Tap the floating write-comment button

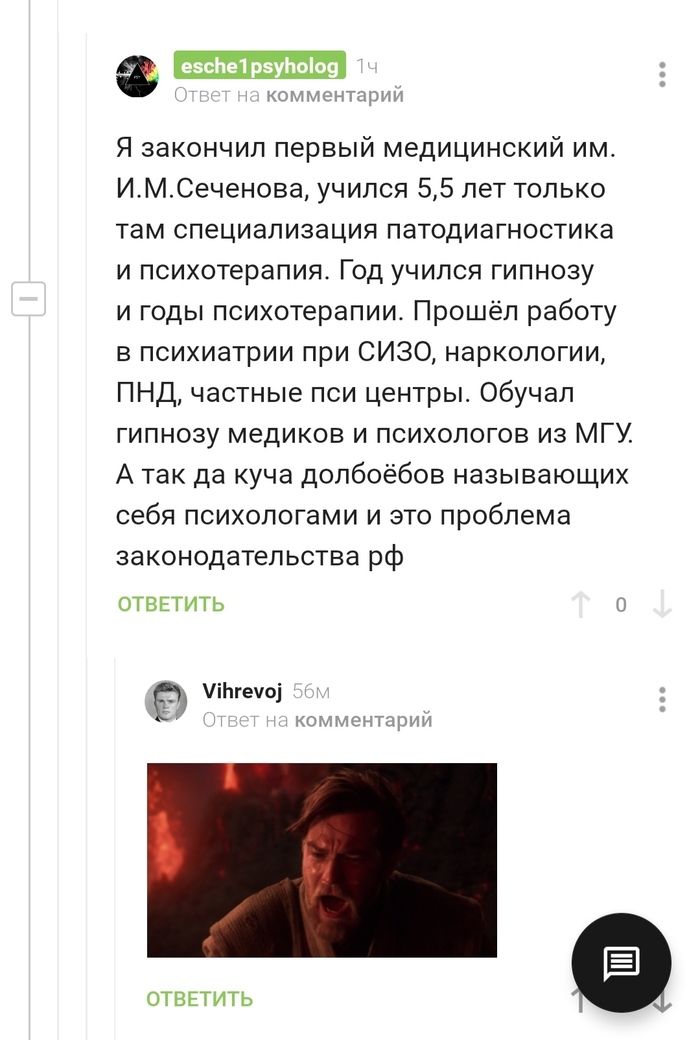click(x=621, y=963)
